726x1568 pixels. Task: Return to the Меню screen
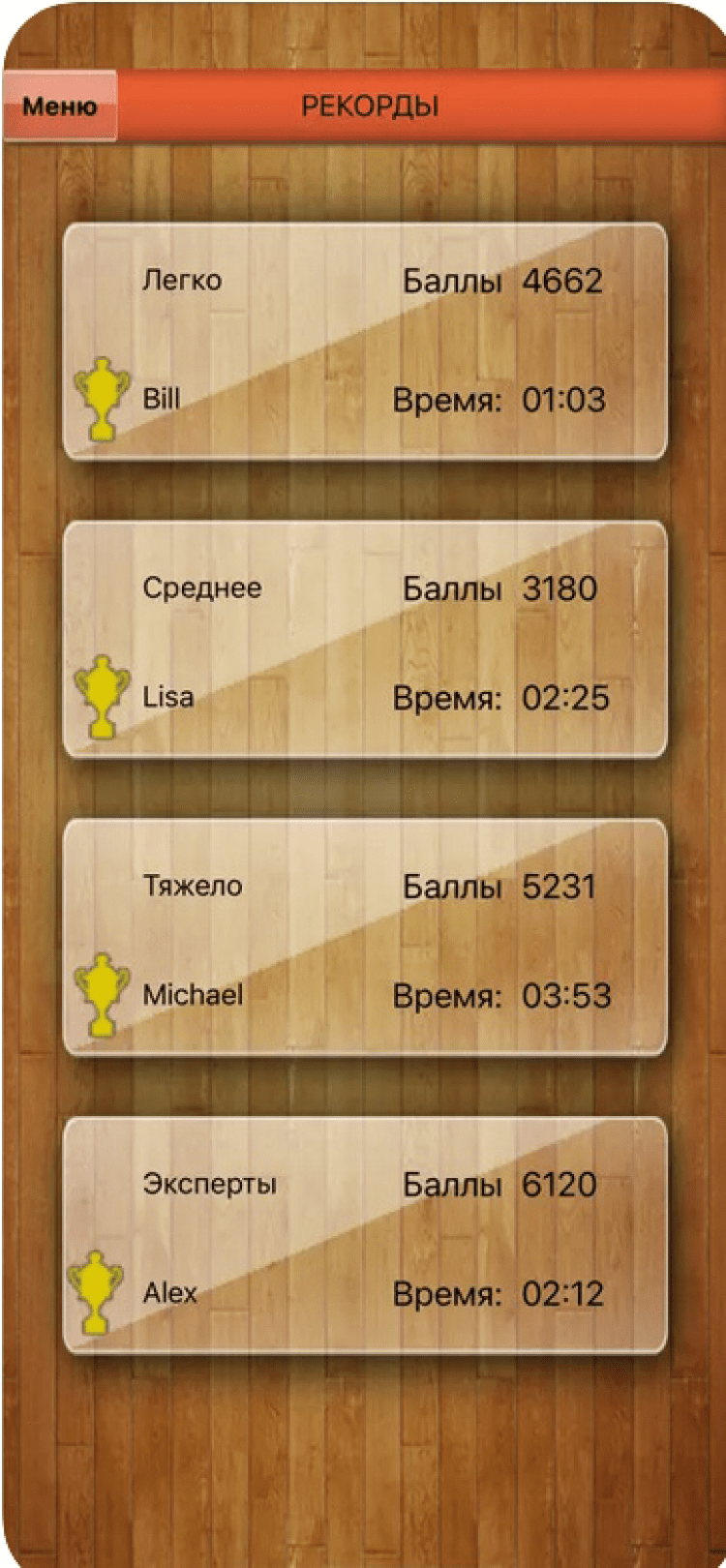[x=59, y=106]
